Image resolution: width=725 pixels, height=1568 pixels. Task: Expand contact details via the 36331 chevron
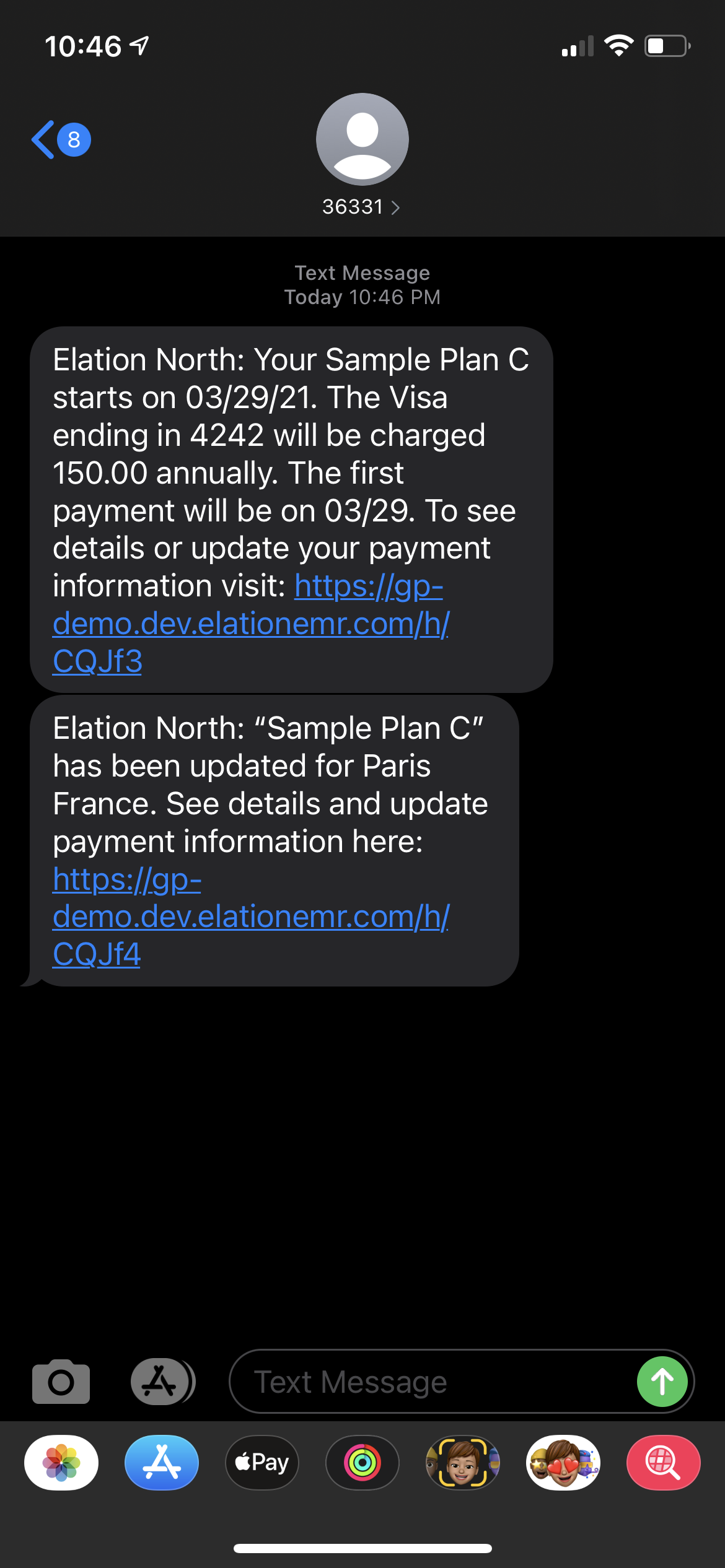(395, 207)
